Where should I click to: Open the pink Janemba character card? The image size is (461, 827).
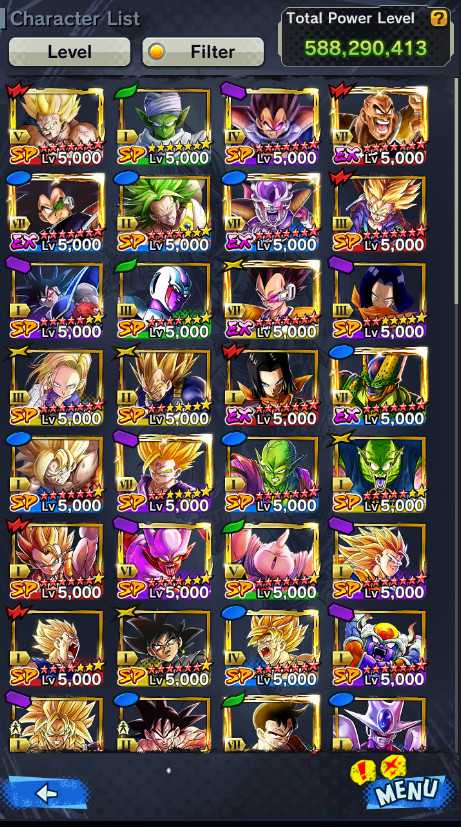(x=162, y=561)
